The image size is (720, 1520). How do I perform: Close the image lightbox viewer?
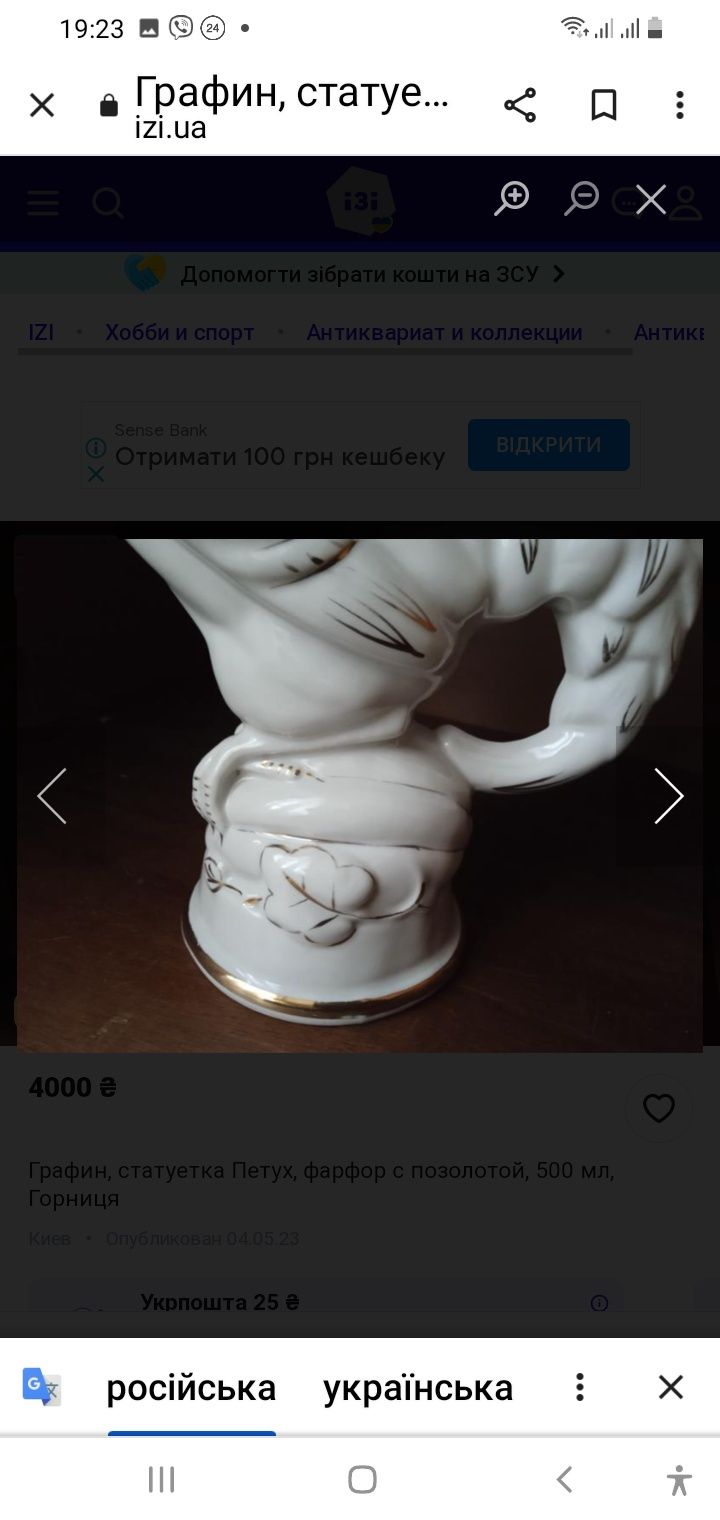(651, 200)
